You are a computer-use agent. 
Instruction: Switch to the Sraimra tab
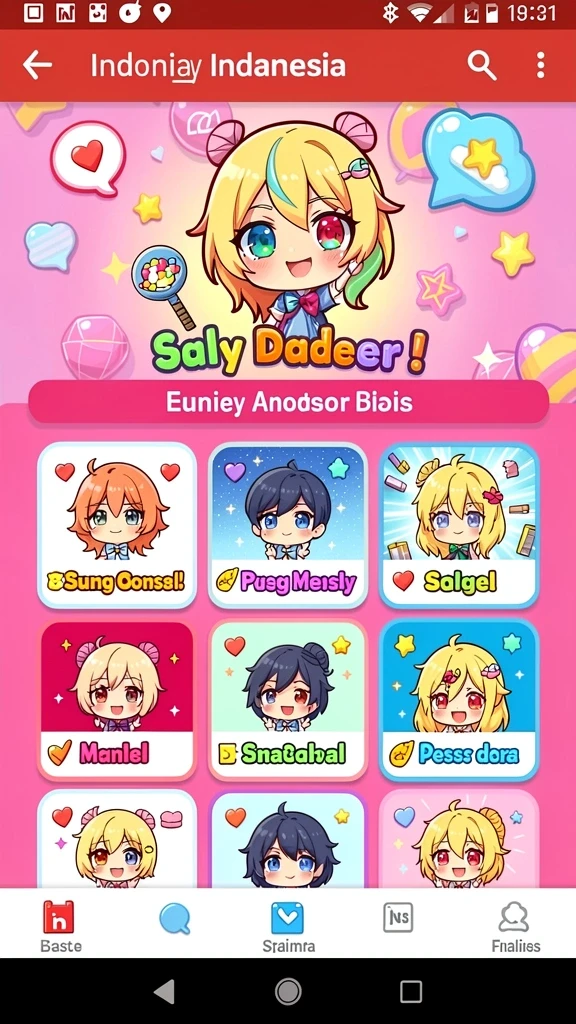[x=288, y=926]
